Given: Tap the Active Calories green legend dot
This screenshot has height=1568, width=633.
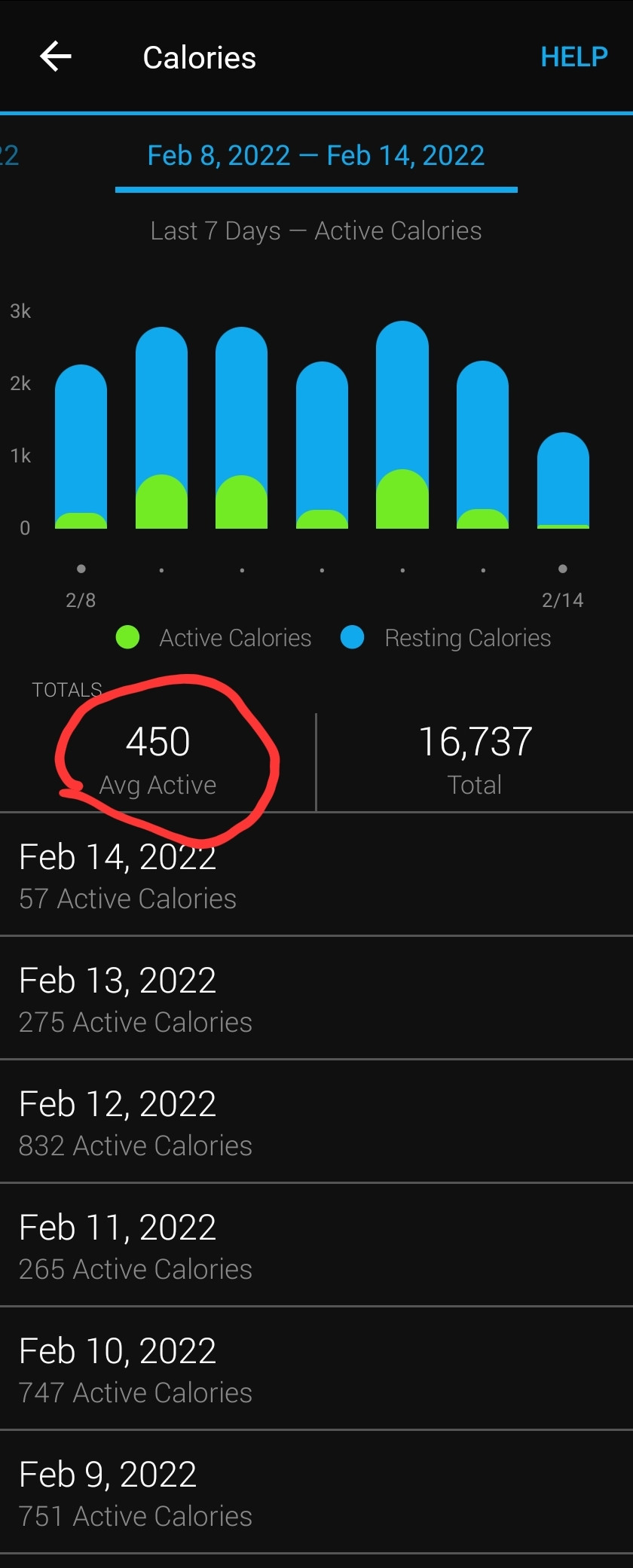Looking at the screenshot, I should point(127,637).
